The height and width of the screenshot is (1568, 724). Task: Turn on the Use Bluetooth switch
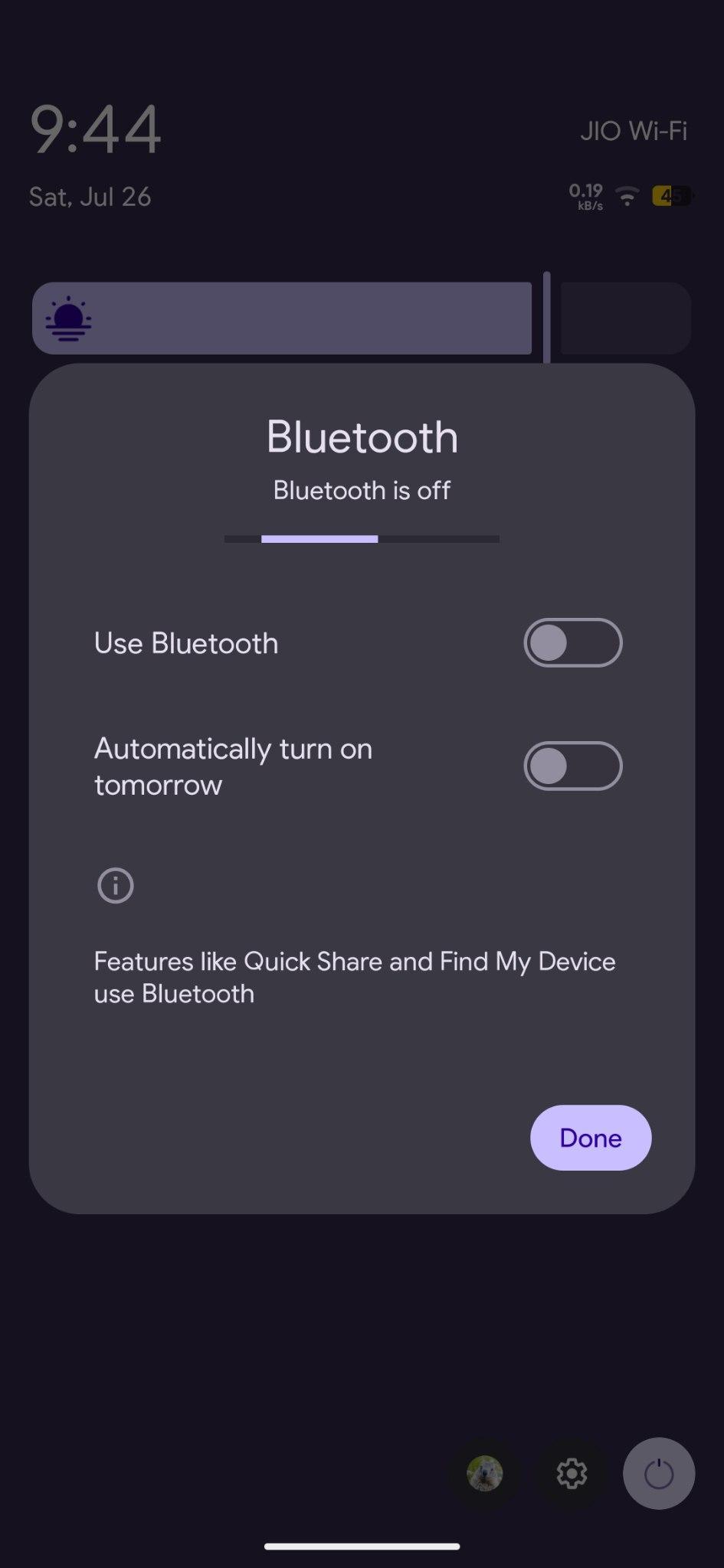point(572,642)
